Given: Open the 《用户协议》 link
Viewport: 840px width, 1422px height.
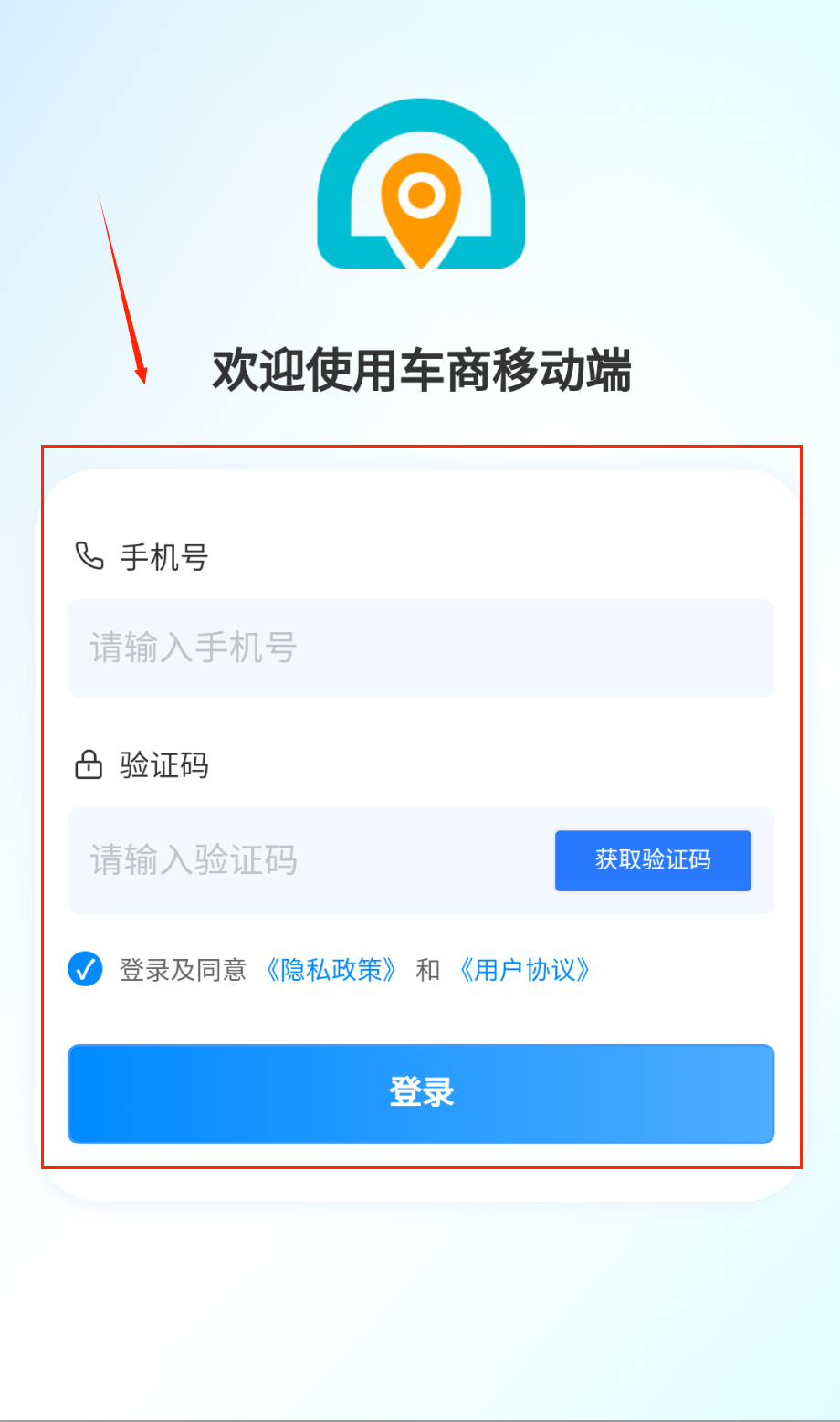Looking at the screenshot, I should [x=525, y=970].
